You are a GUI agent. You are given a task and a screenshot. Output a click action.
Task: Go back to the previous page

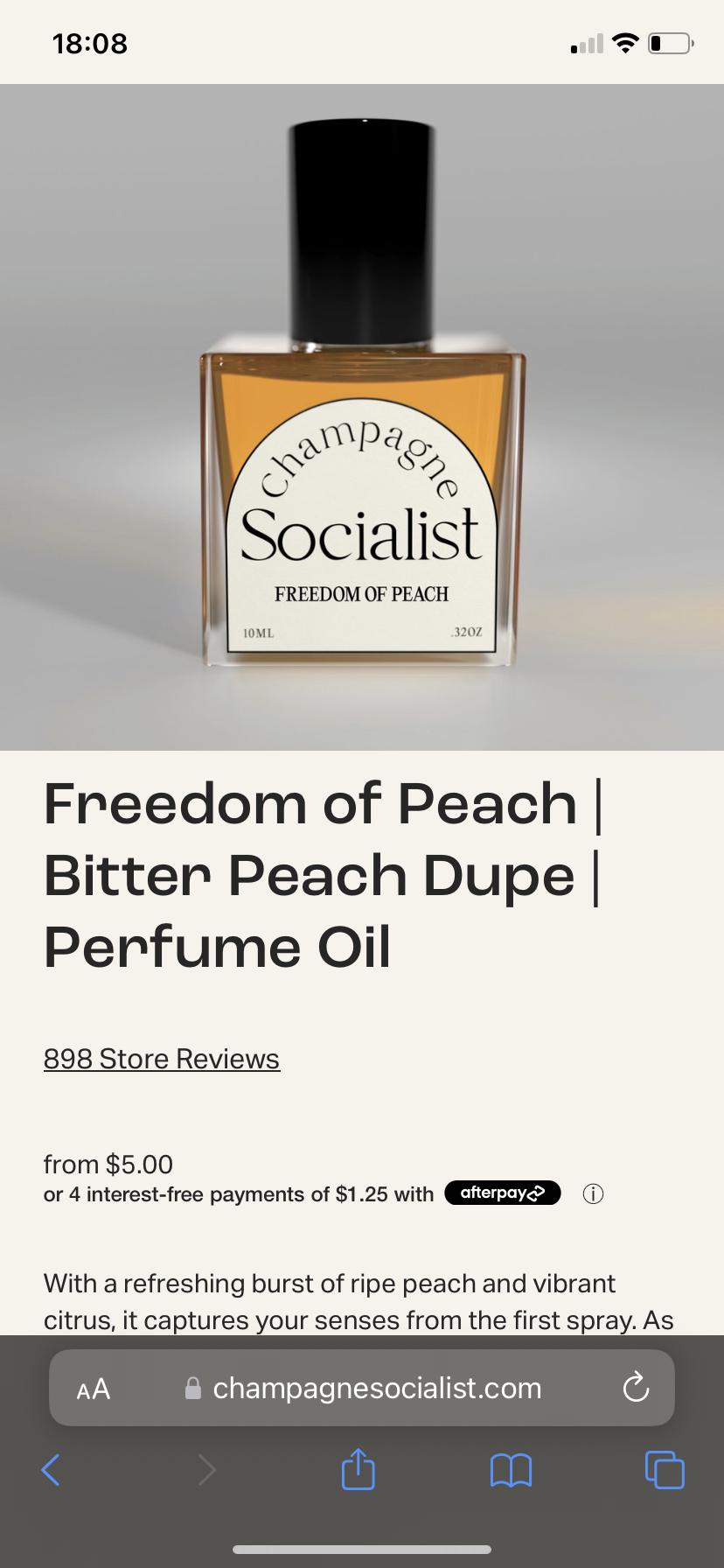[52, 1469]
